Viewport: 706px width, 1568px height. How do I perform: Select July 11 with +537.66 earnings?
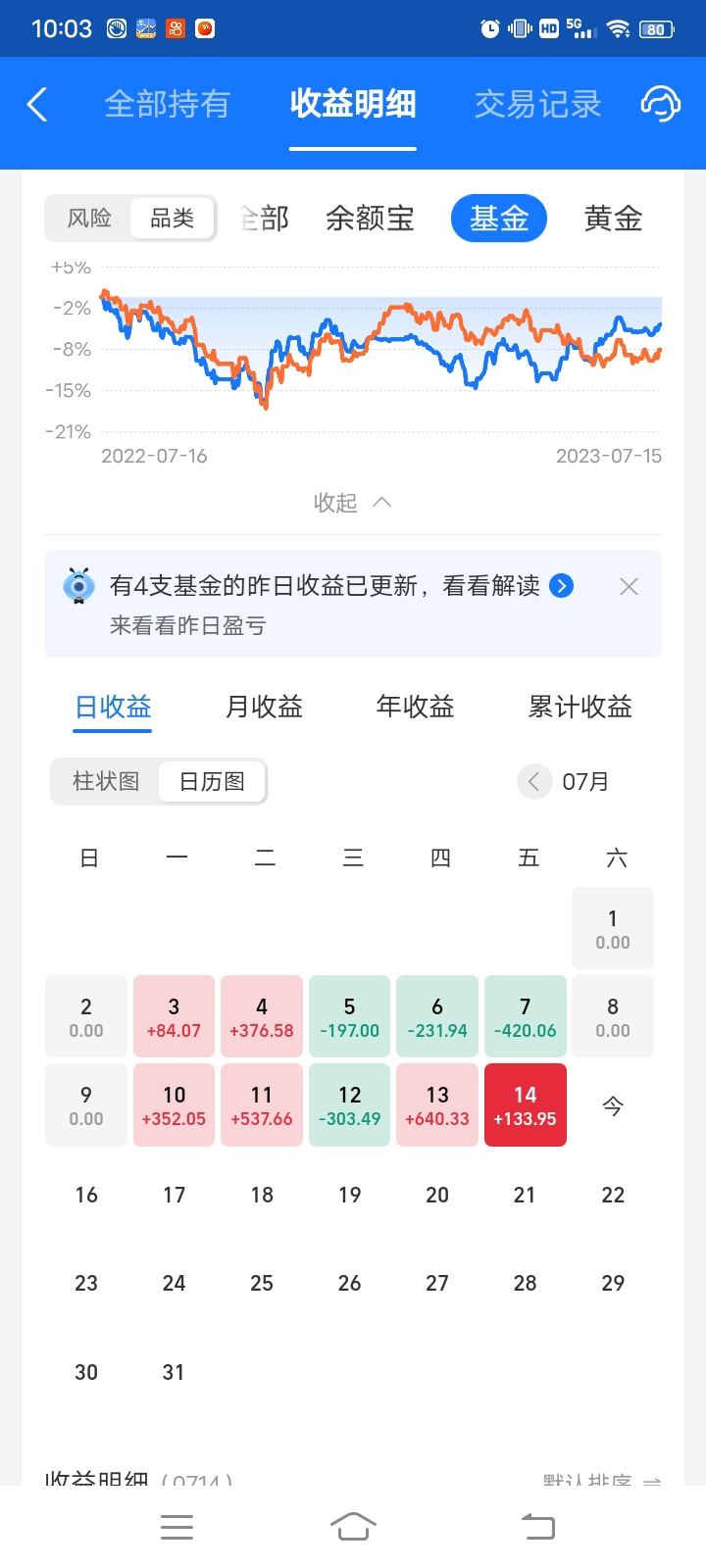[262, 1104]
